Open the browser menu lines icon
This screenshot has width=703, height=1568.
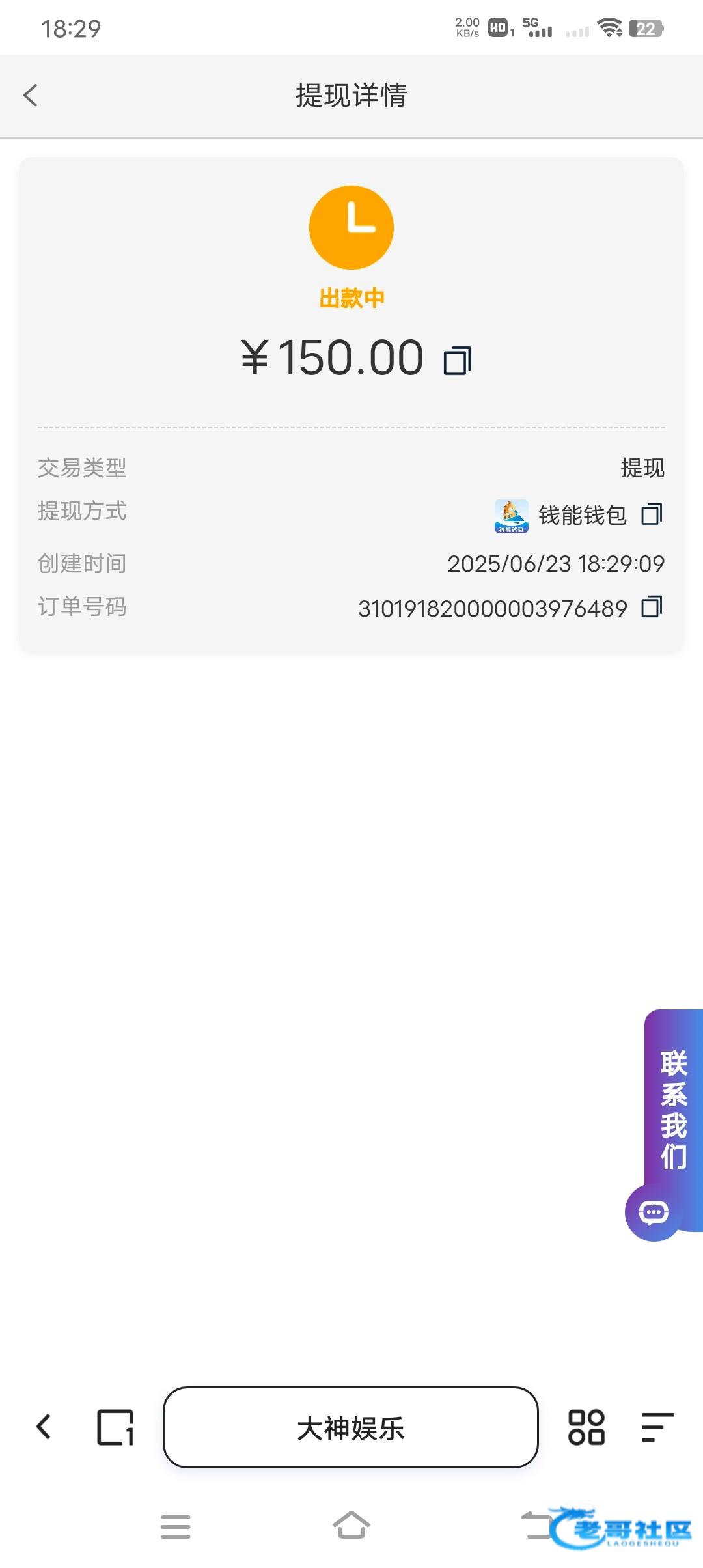pos(657,1427)
